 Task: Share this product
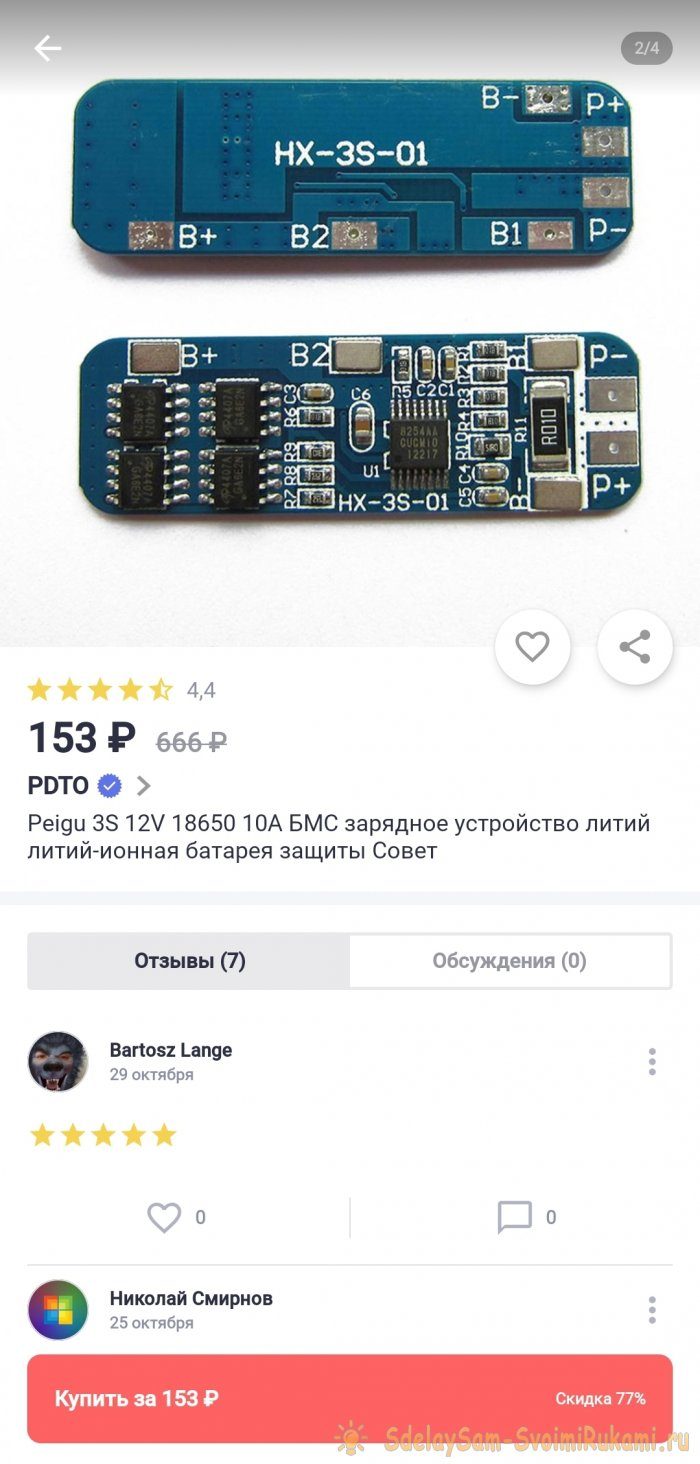click(x=634, y=647)
